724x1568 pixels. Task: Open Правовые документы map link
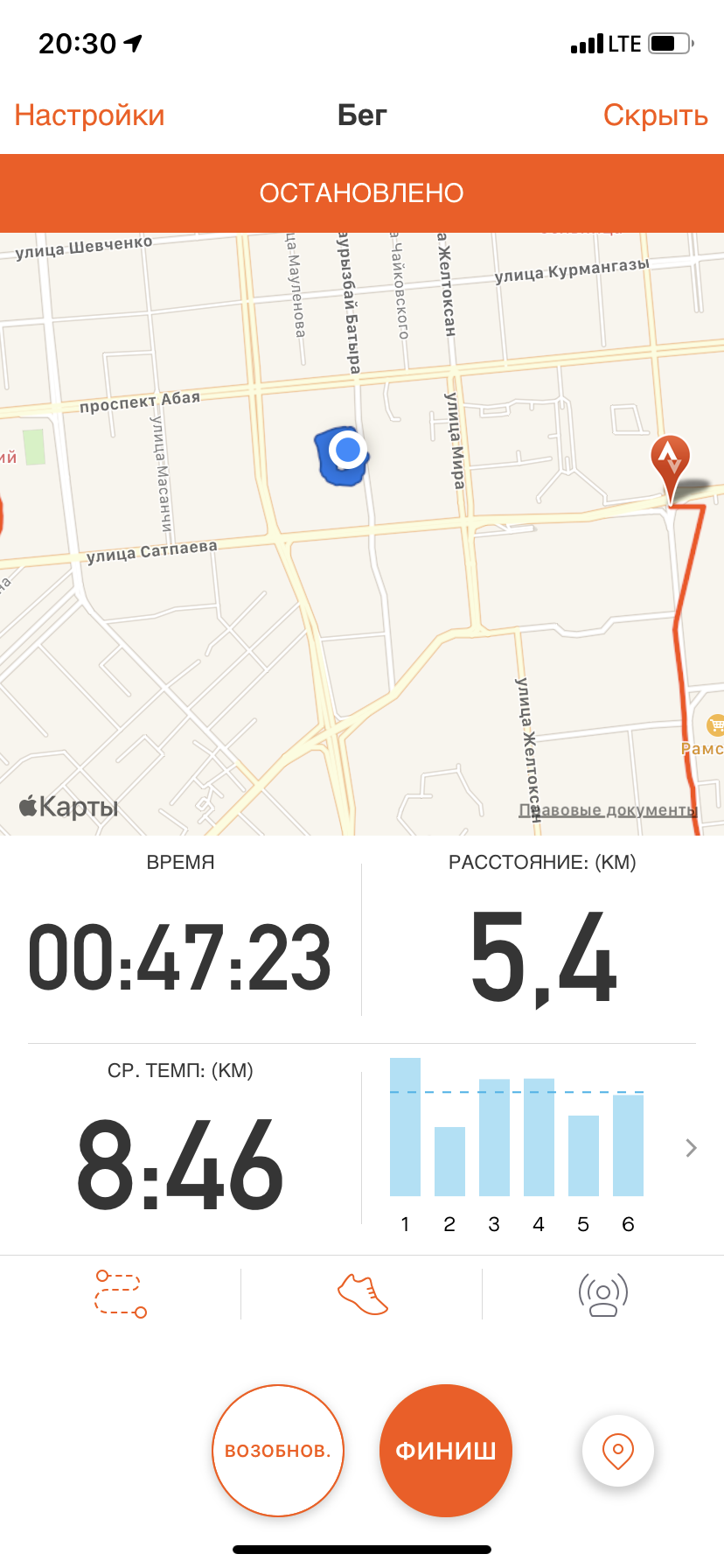tap(608, 810)
